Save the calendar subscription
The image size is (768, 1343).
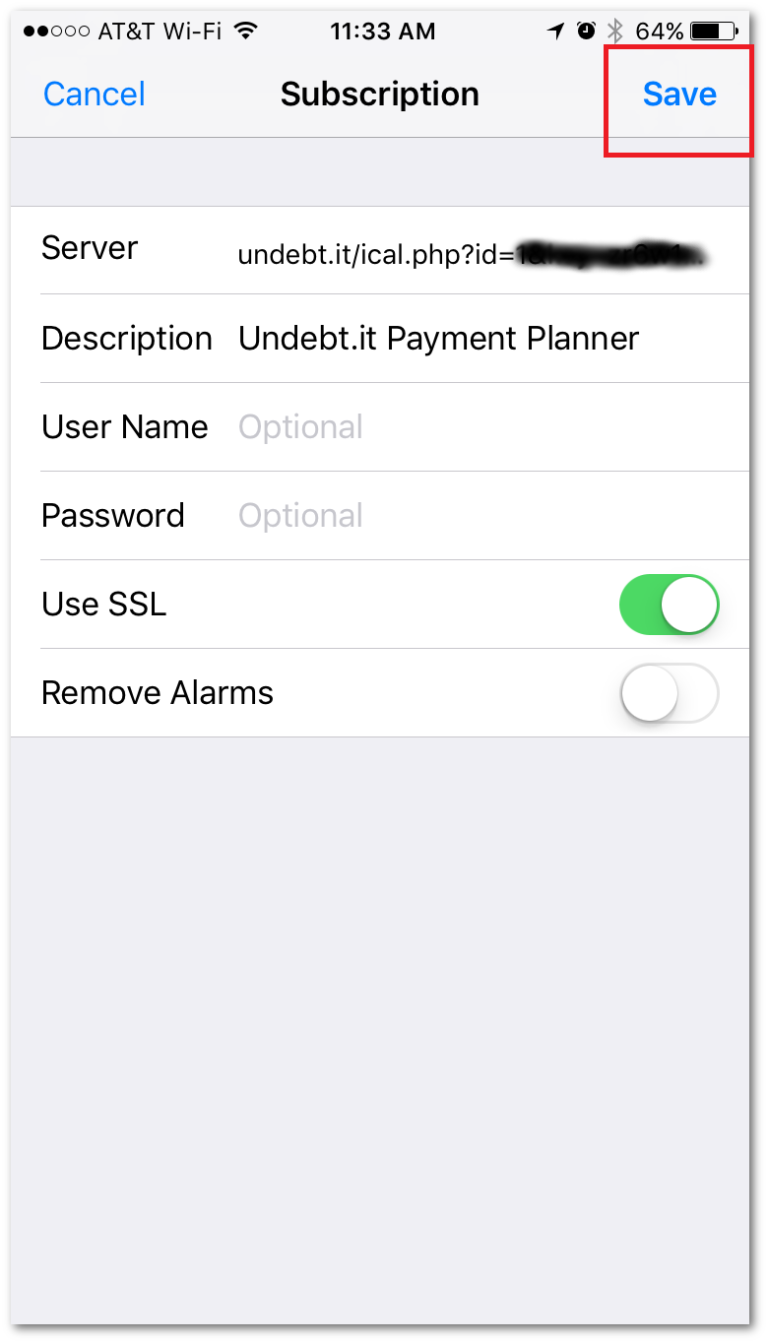679,94
